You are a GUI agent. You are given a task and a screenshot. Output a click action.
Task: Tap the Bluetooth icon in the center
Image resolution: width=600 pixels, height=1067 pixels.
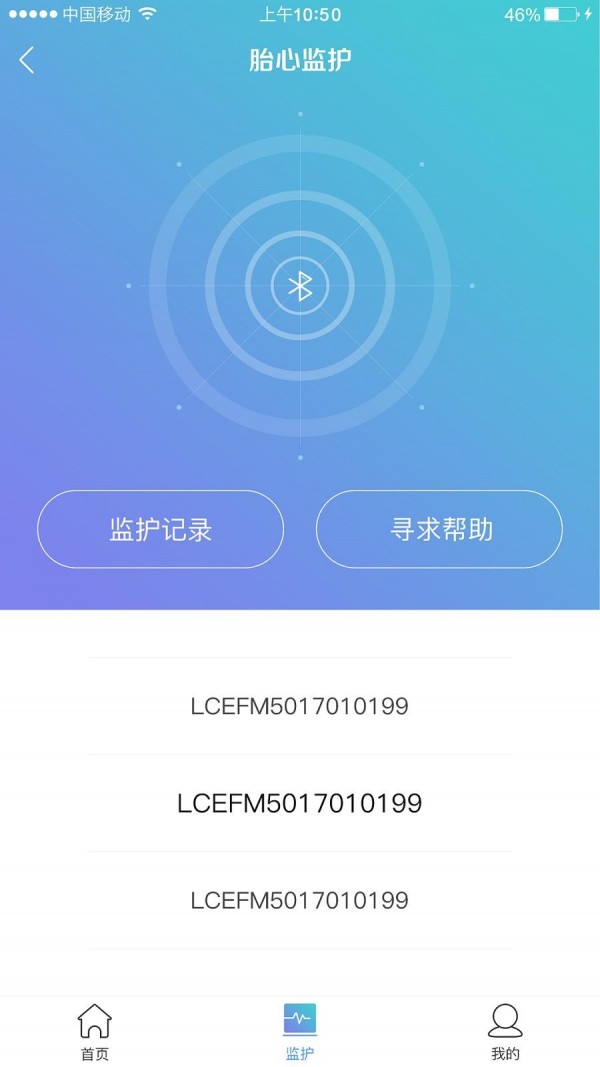click(x=300, y=286)
